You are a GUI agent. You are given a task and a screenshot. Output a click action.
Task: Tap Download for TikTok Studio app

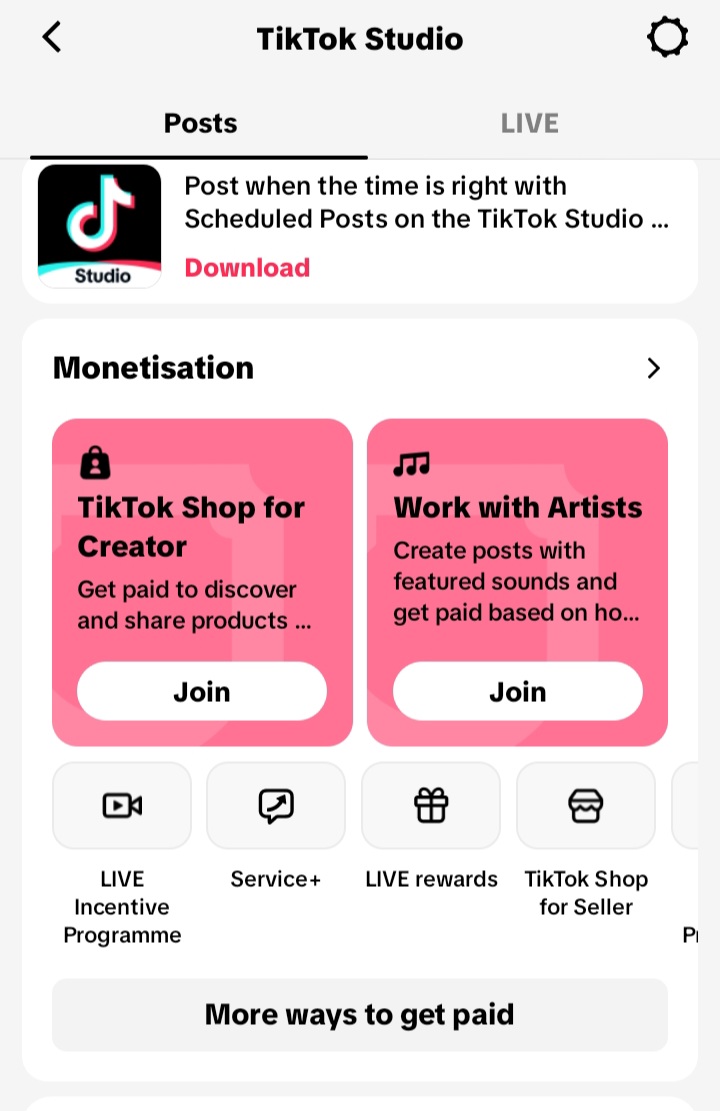coord(247,268)
